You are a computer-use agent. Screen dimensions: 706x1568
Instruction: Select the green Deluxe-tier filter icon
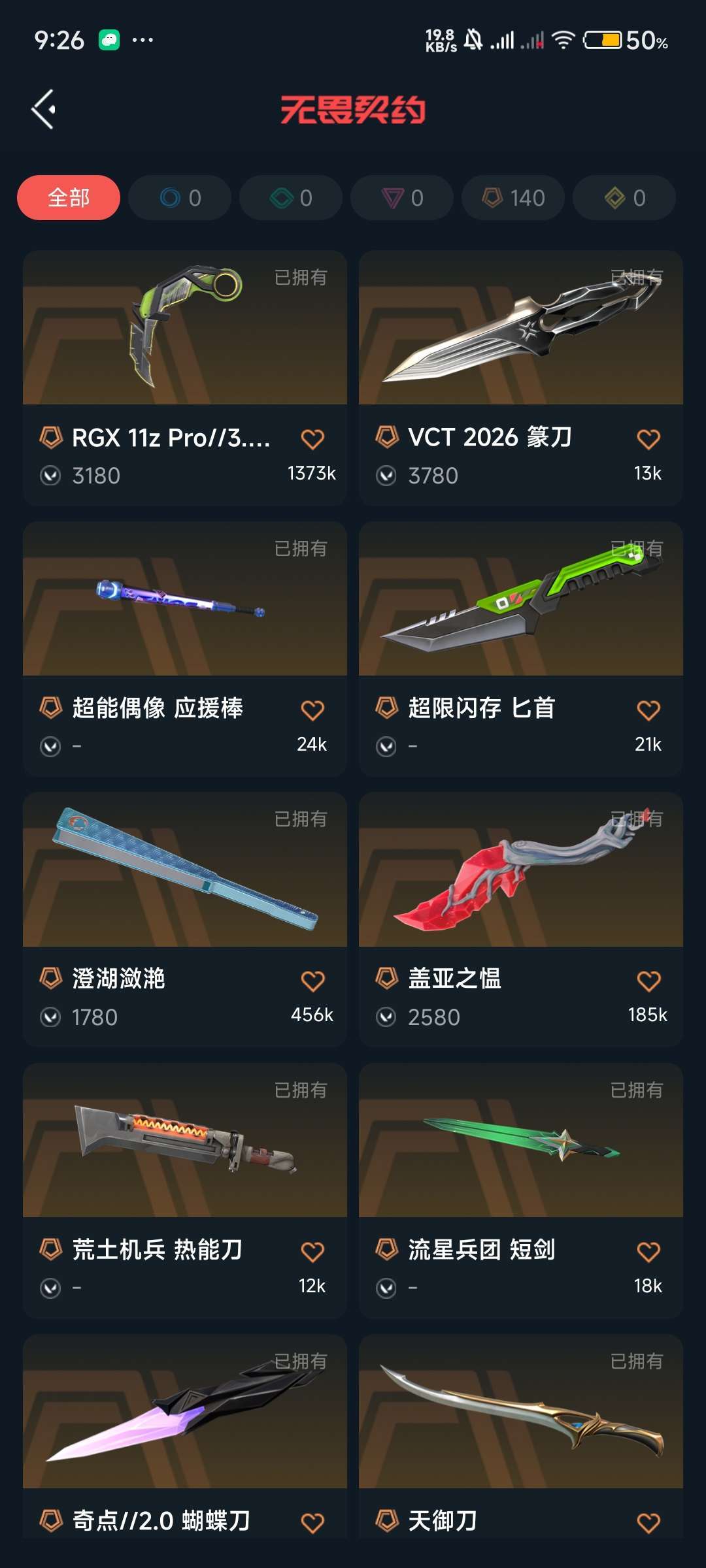290,197
